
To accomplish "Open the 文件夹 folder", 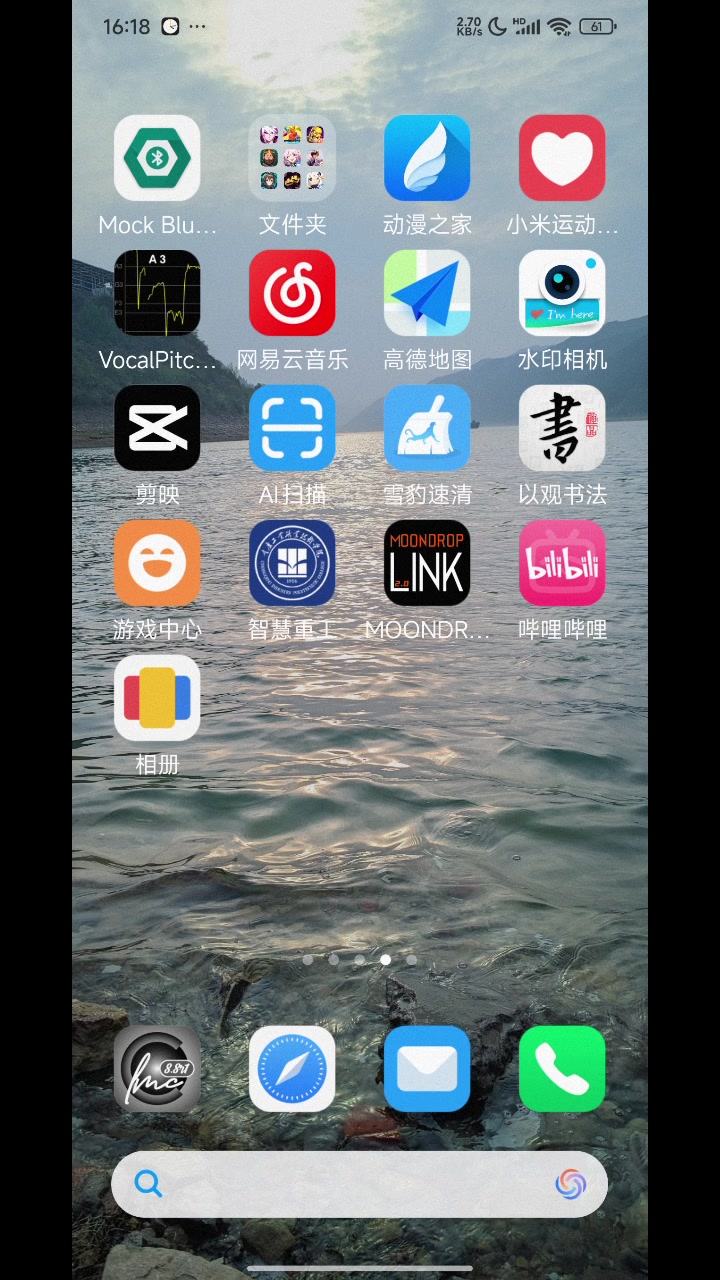I will point(292,158).
